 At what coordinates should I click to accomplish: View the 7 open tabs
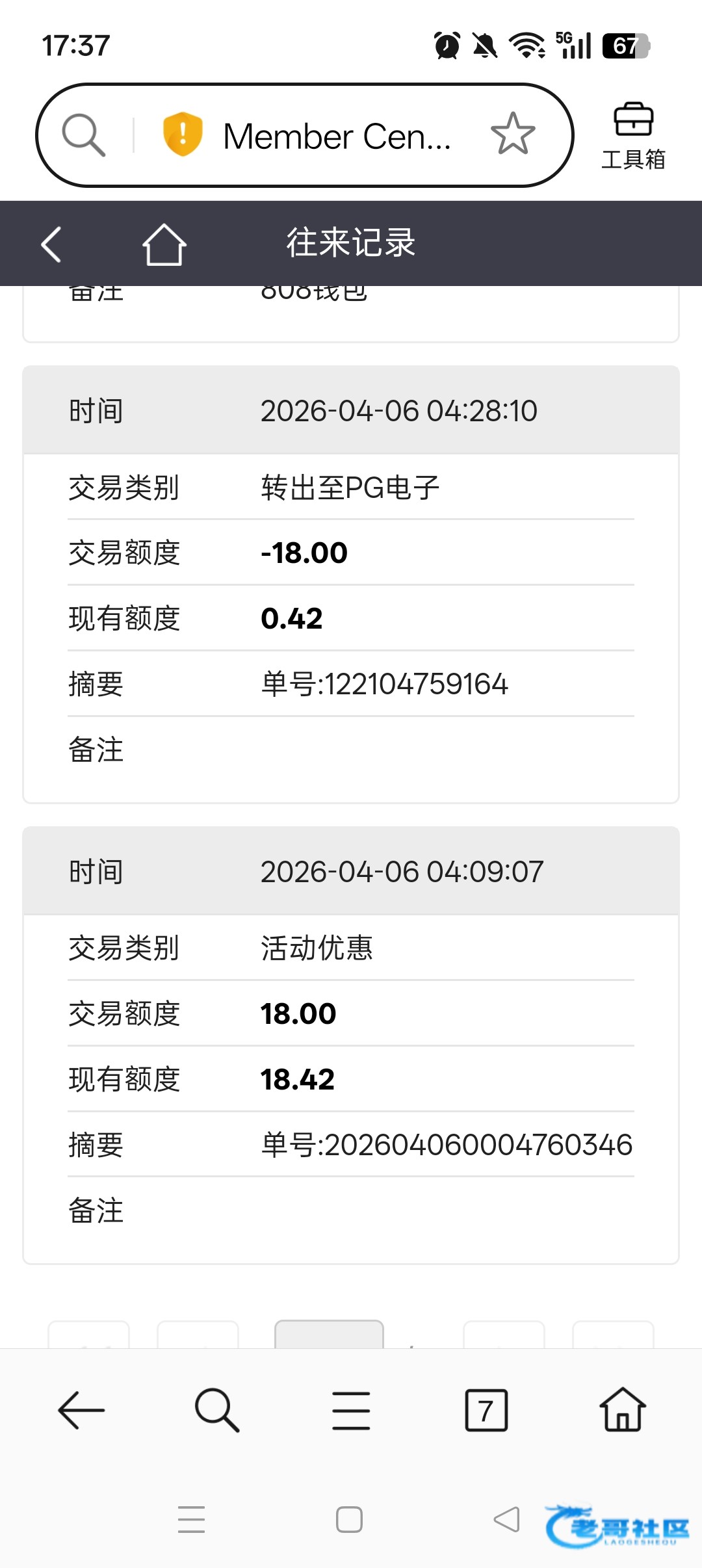[486, 1410]
